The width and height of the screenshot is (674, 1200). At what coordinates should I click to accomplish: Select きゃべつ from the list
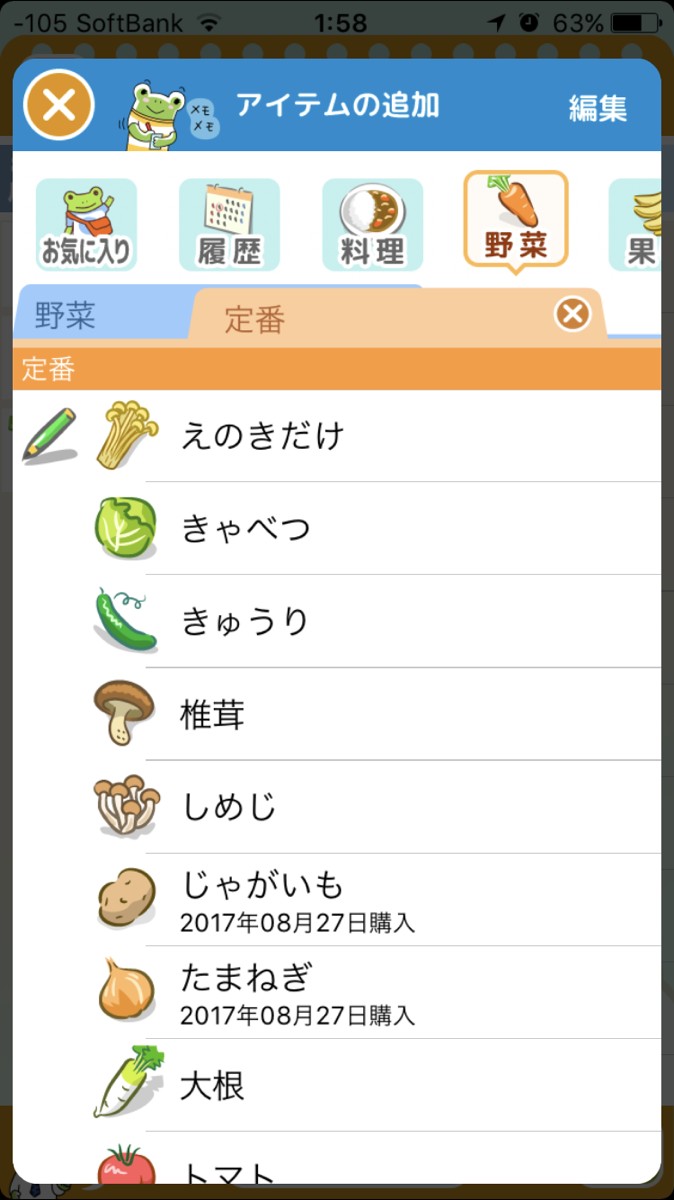pyautogui.click(x=246, y=529)
